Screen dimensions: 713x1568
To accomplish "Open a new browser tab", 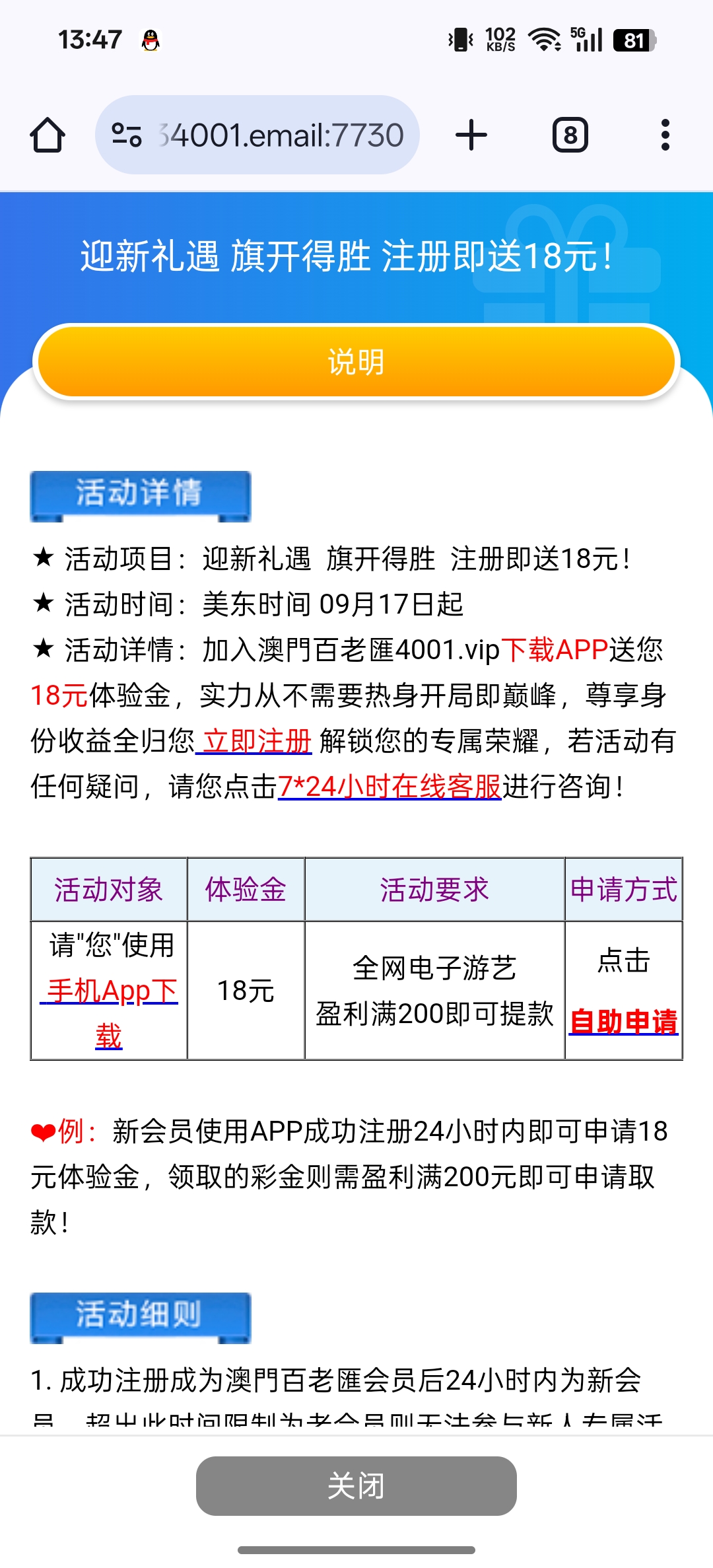I will 471,135.
